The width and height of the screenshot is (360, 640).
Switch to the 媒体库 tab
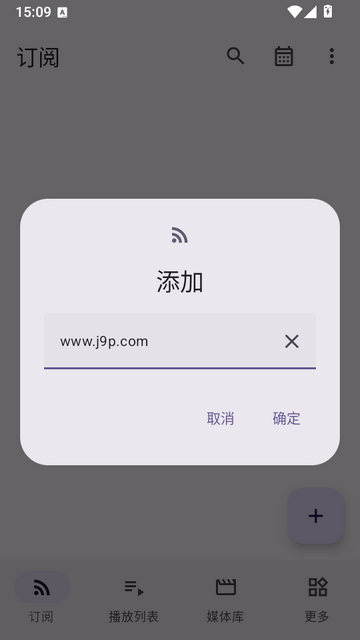click(x=226, y=599)
